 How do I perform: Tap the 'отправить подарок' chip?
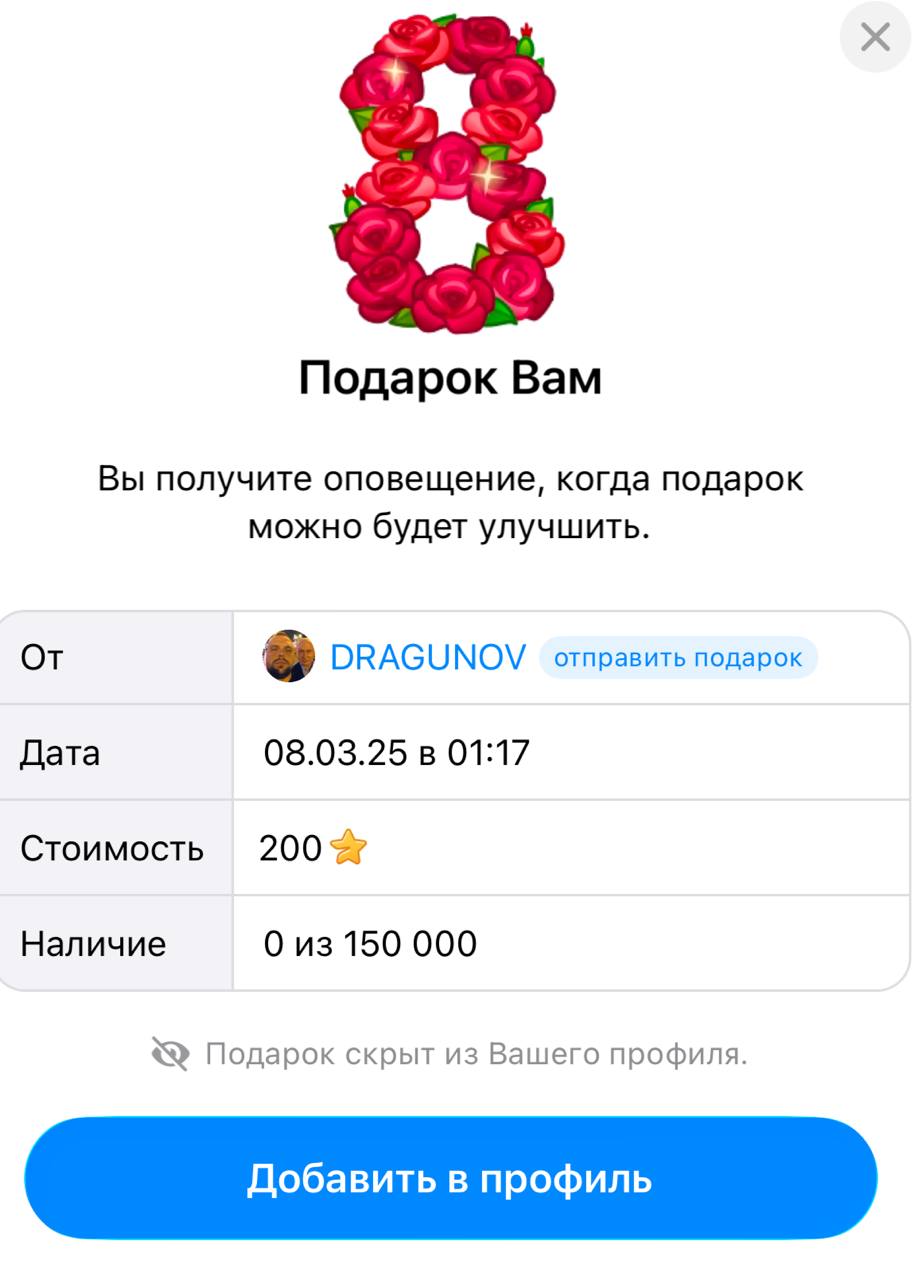678,658
